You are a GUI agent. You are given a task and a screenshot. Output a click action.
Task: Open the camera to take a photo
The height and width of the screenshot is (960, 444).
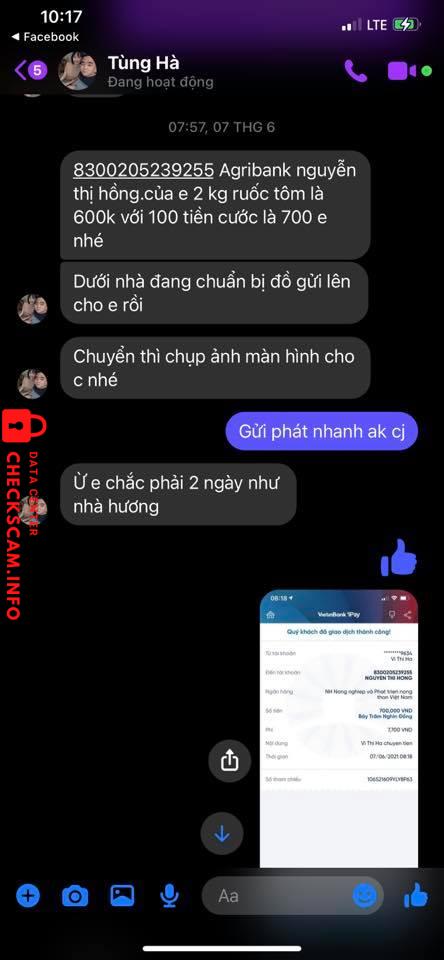tap(75, 897)
